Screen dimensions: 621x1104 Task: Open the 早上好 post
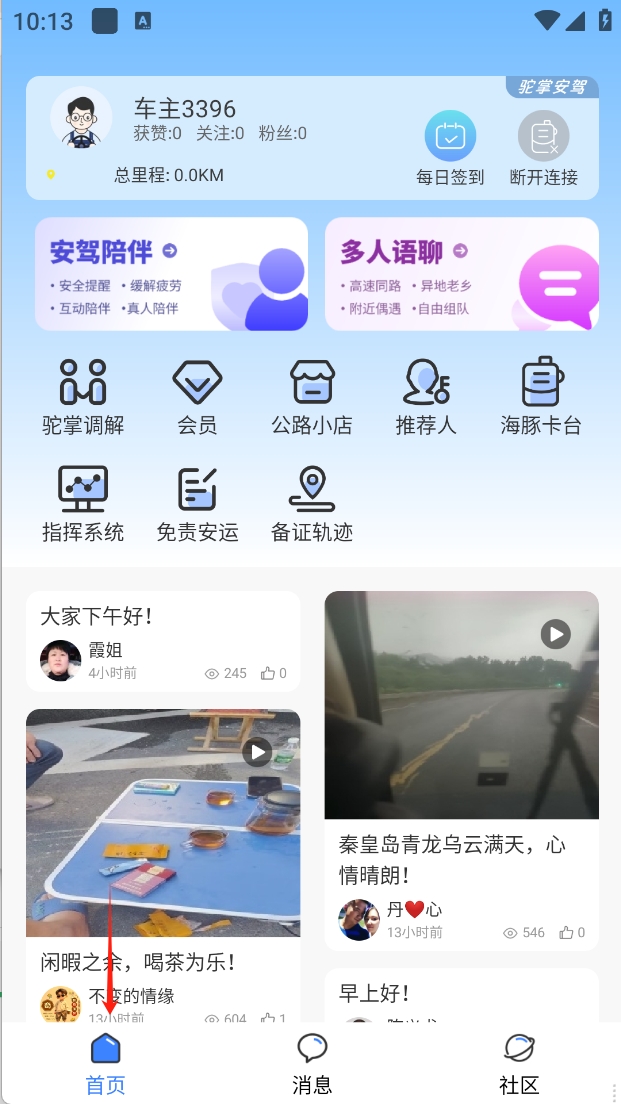click(x=461, y=993)
